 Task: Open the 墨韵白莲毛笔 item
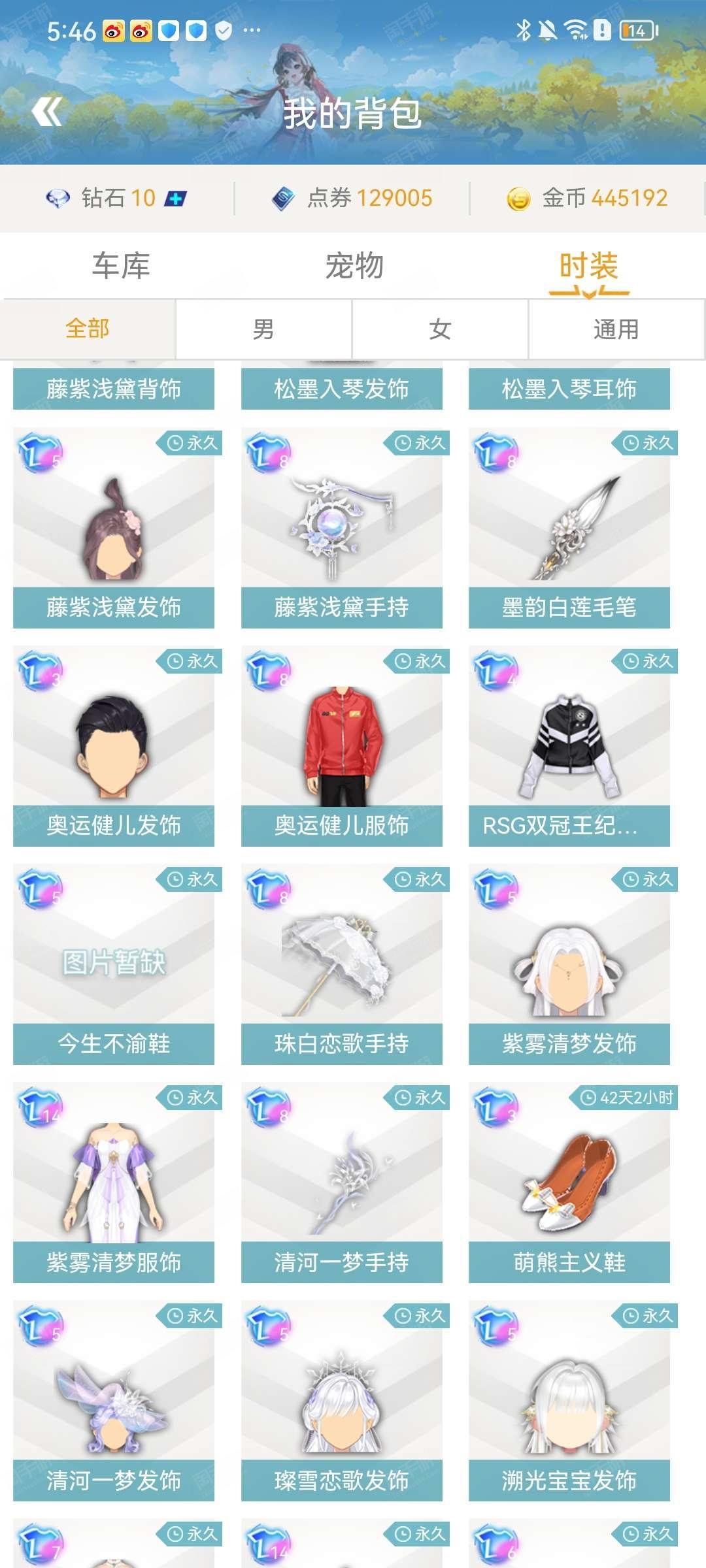tap(569, 529)
